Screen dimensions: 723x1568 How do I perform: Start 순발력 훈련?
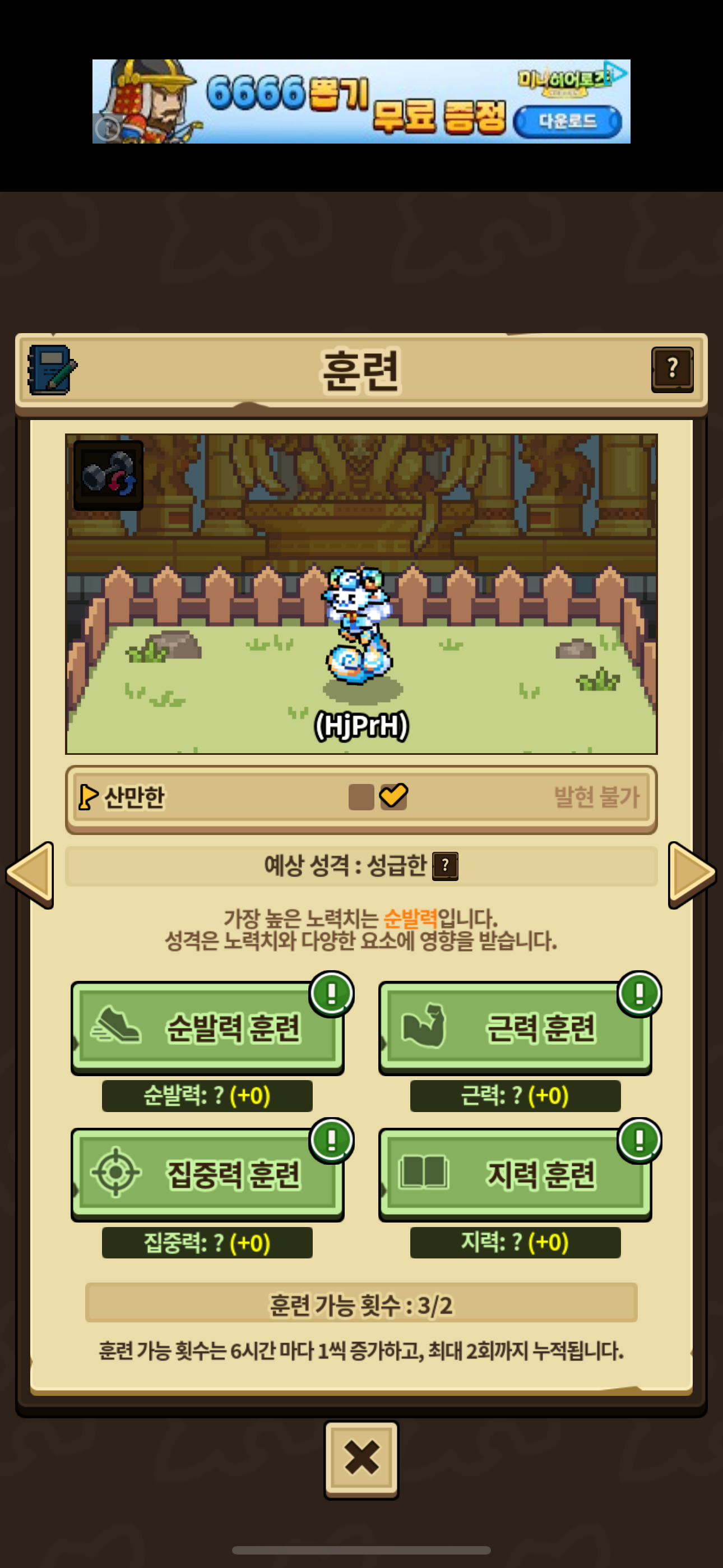[207, 1027]
